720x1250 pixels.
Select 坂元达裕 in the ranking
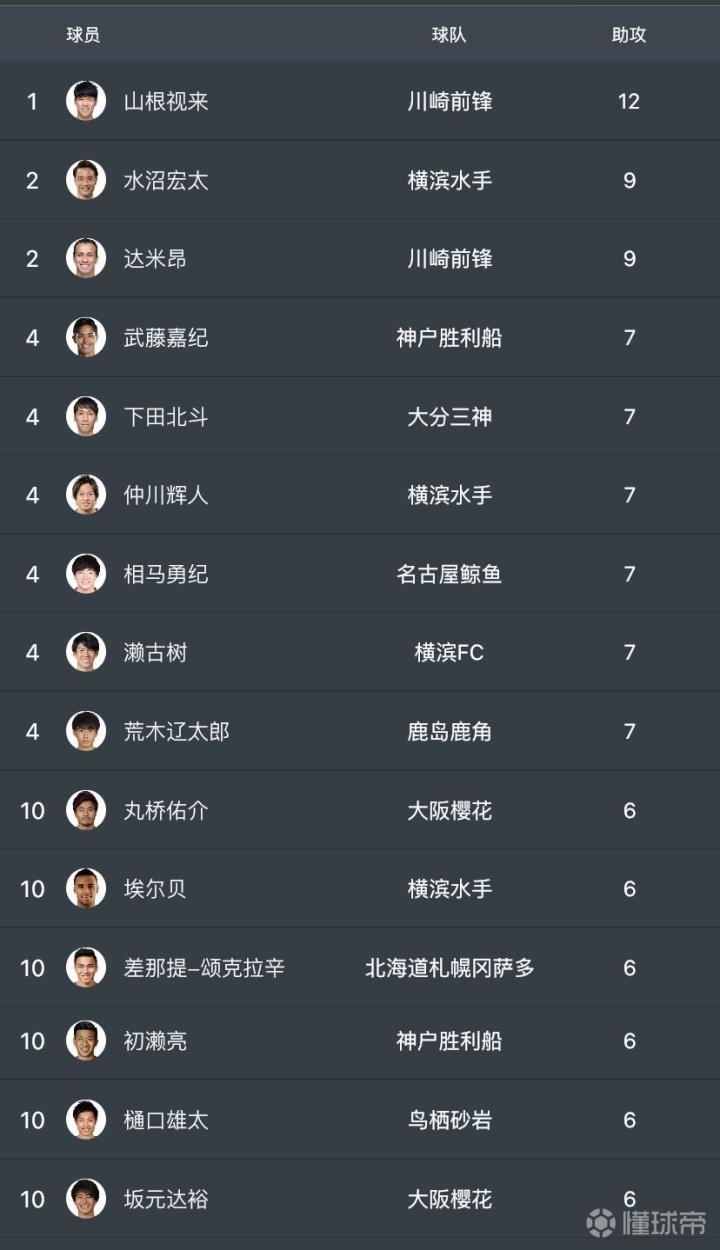[166, 1199]
